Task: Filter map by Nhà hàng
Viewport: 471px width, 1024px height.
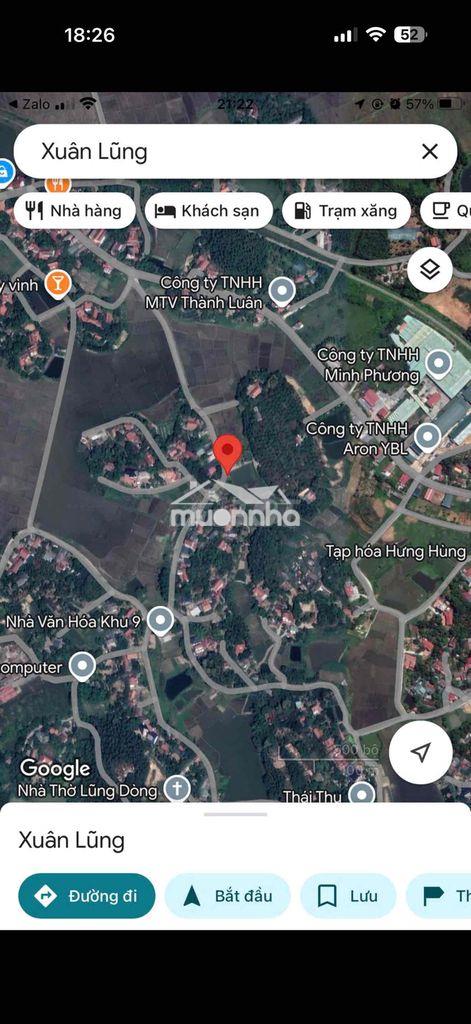Action: (x=74, y=210)
